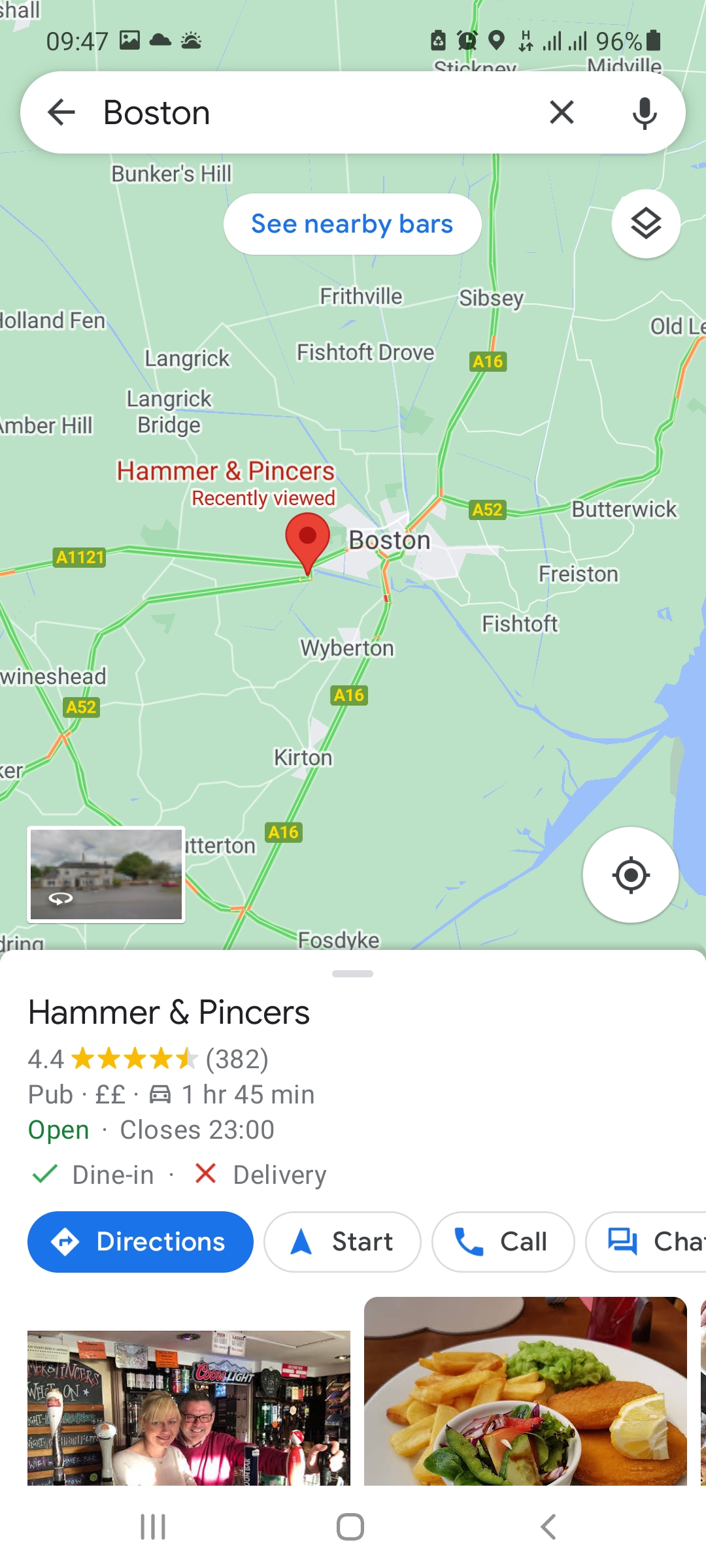Call Hammer & Pincers

[x=503, y=1241]
